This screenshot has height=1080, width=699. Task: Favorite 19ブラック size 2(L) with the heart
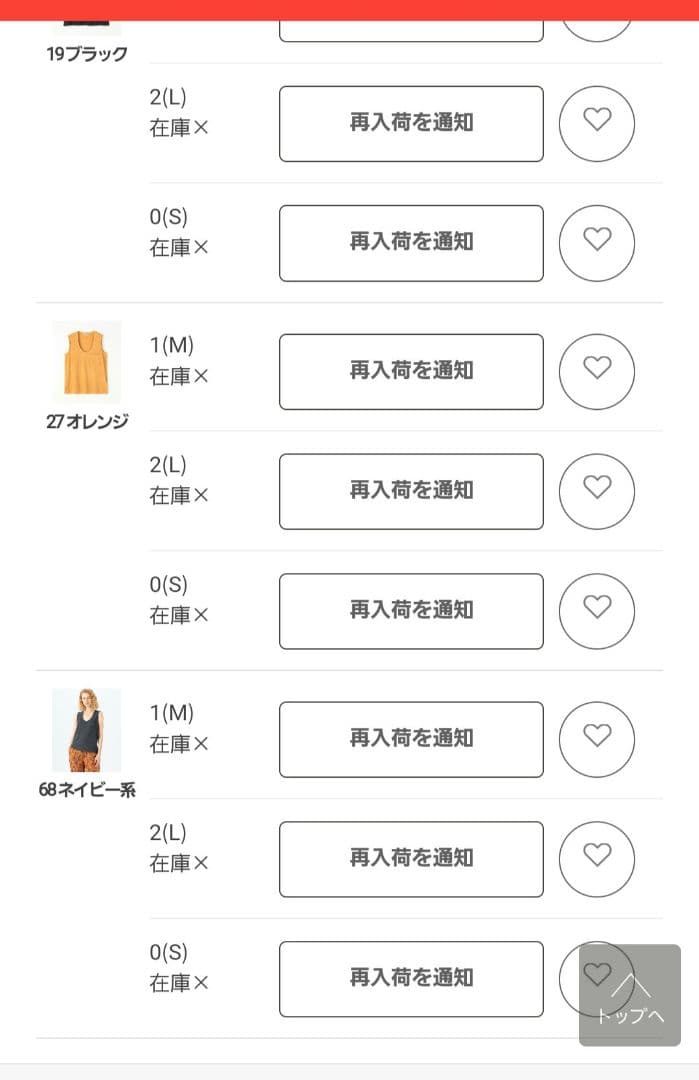coord(597,124)
